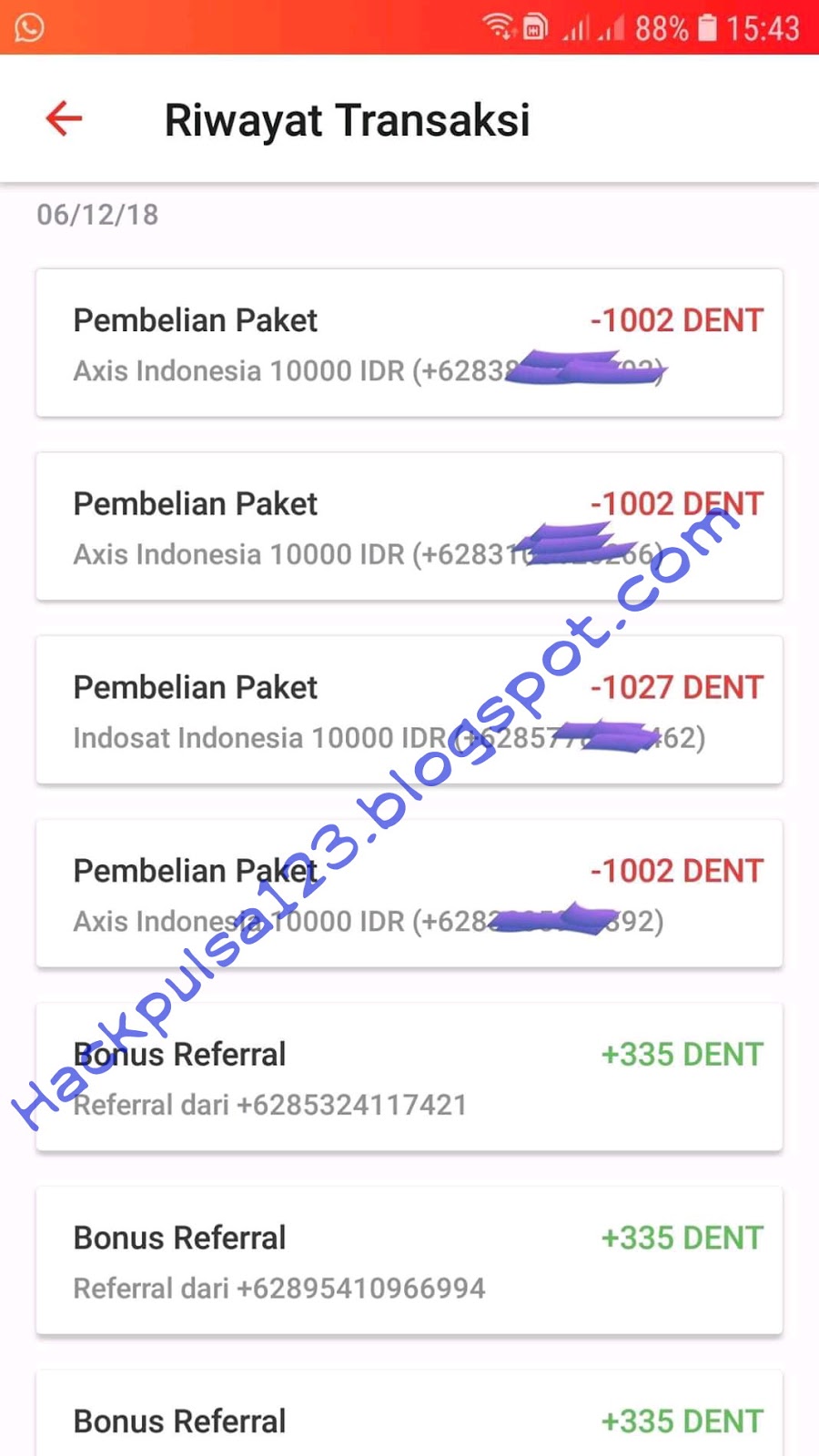This screenshot has width=819, height=1456.
Task: Go back from Riwayat Transaksi
Action: tap(64, 118)
